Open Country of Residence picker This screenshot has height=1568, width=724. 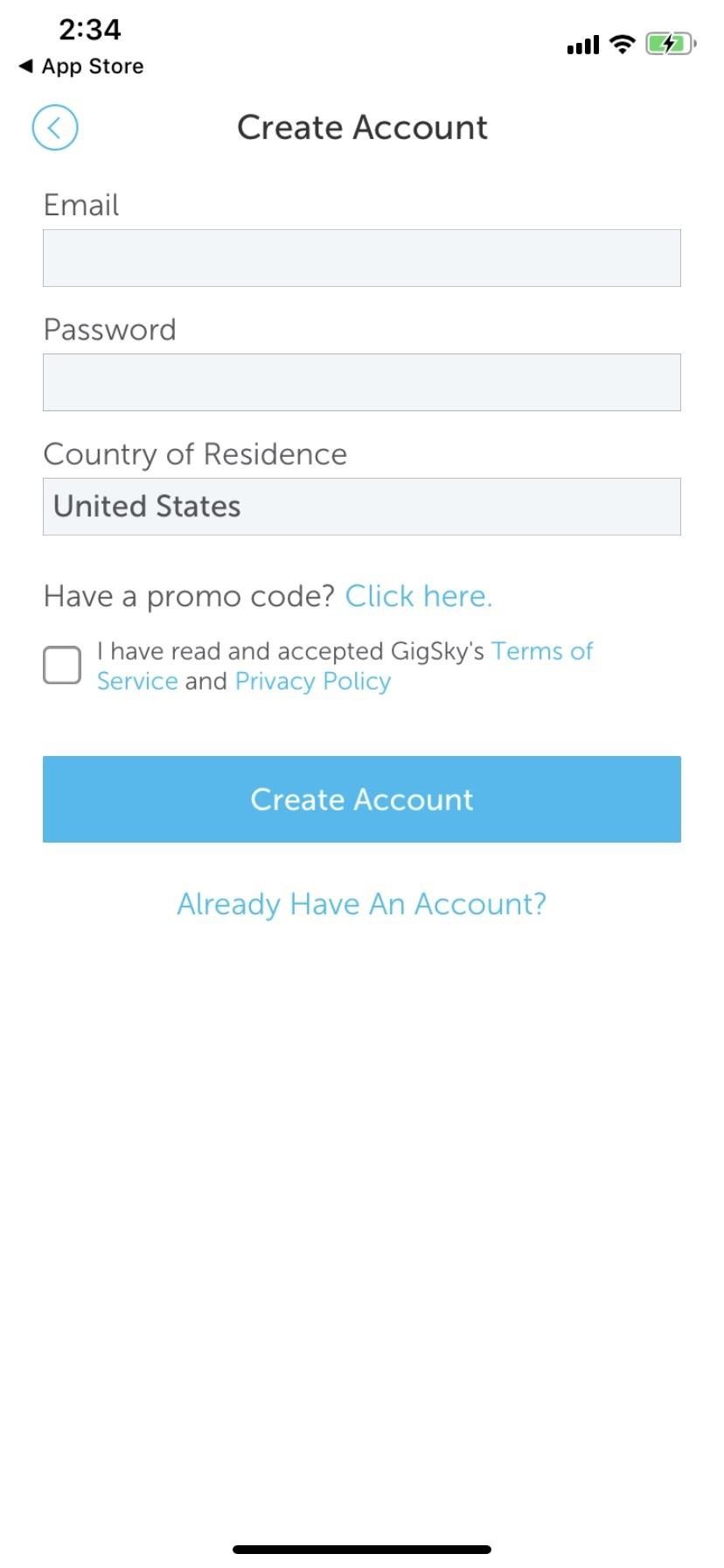click(361, 507)
